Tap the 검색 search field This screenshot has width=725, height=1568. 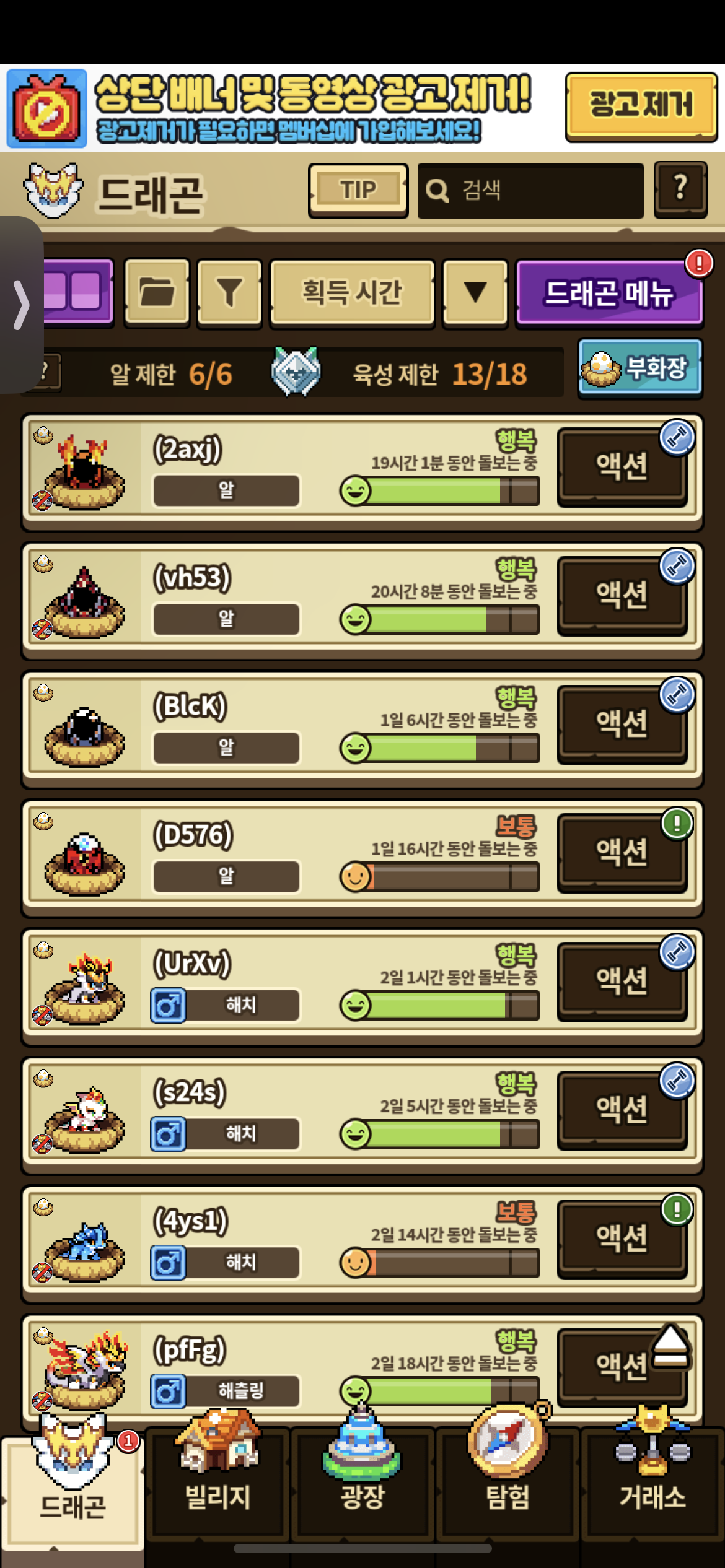[530, 191]
